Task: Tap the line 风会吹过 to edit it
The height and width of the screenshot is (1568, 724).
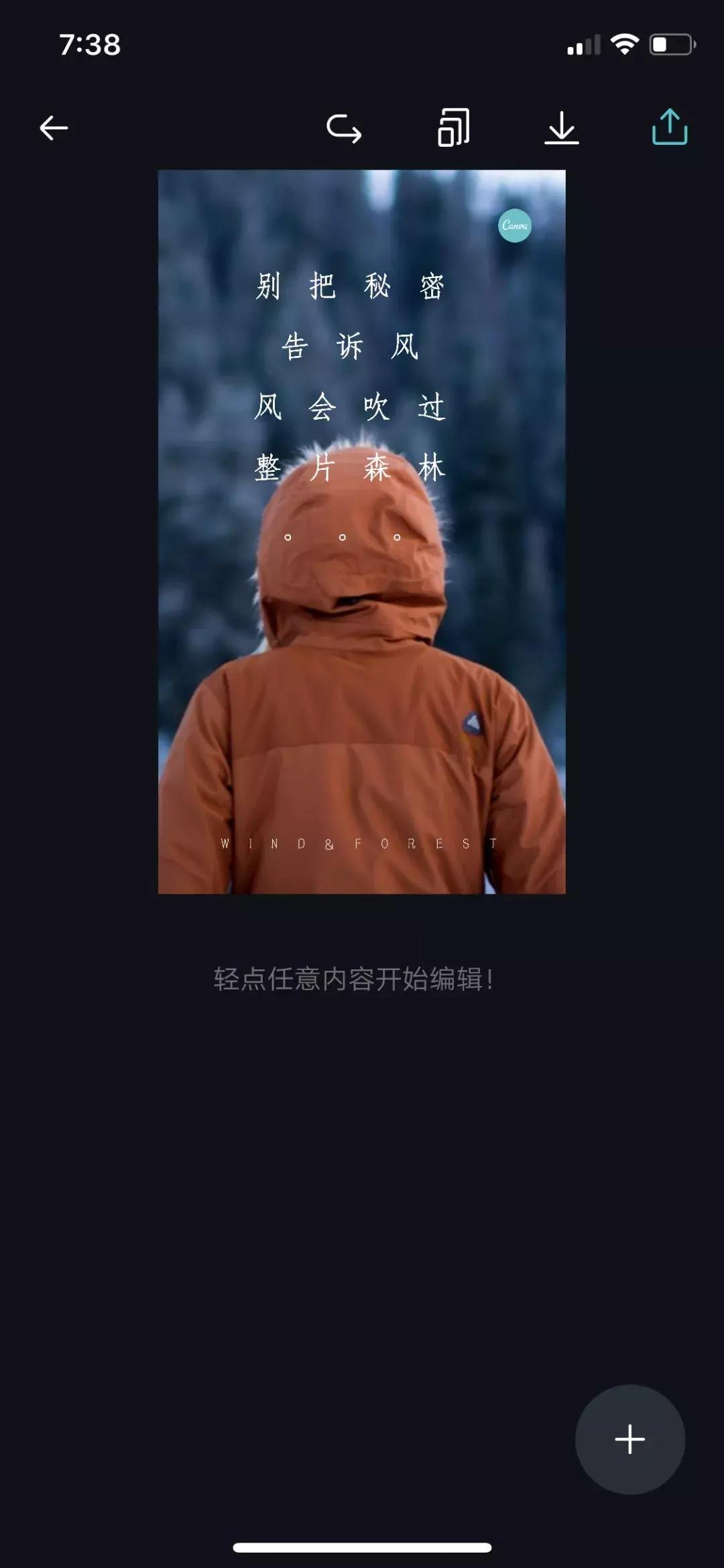Action: point(352,406)
